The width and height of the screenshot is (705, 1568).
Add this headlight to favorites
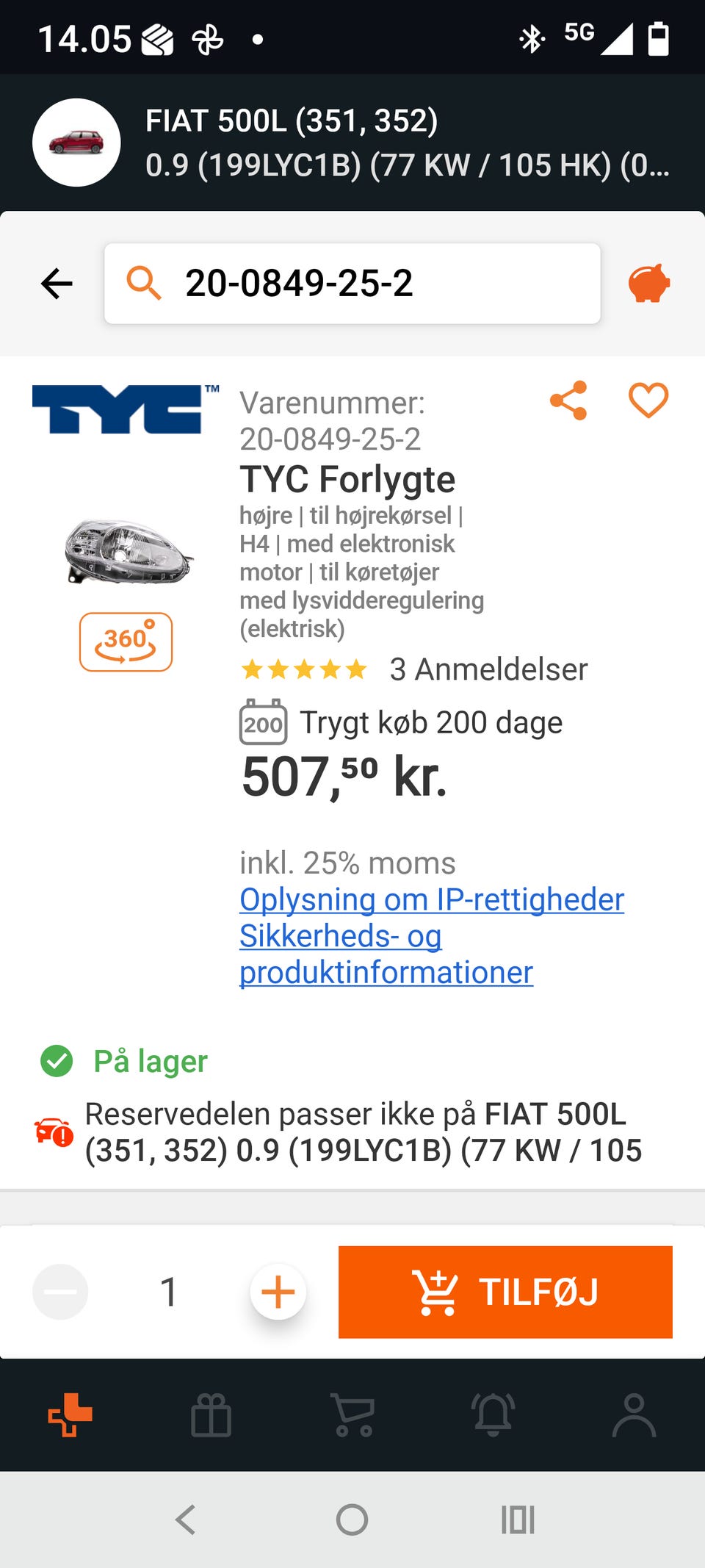(648, 400)
